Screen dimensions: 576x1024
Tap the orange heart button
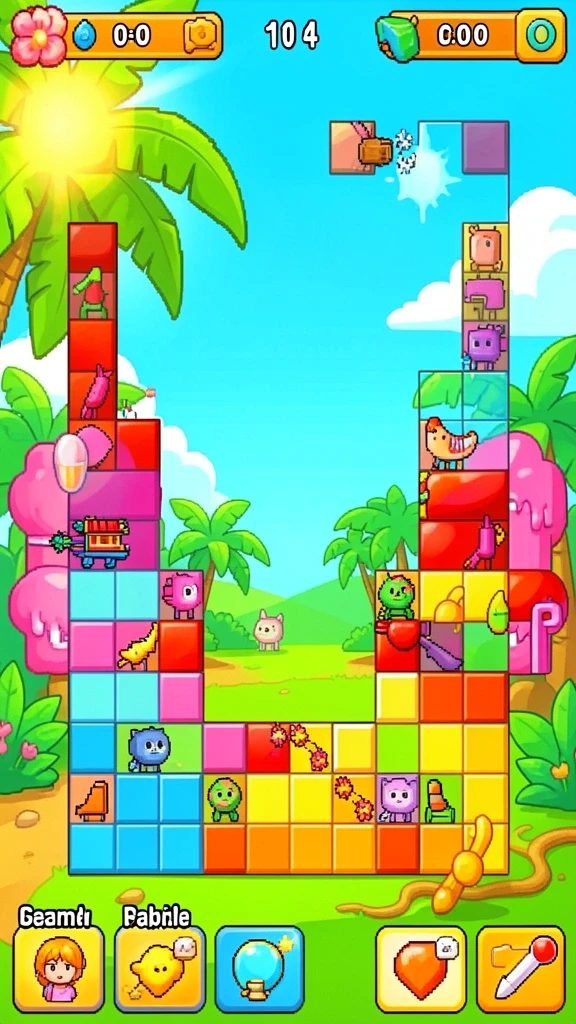tap(421, 969)
